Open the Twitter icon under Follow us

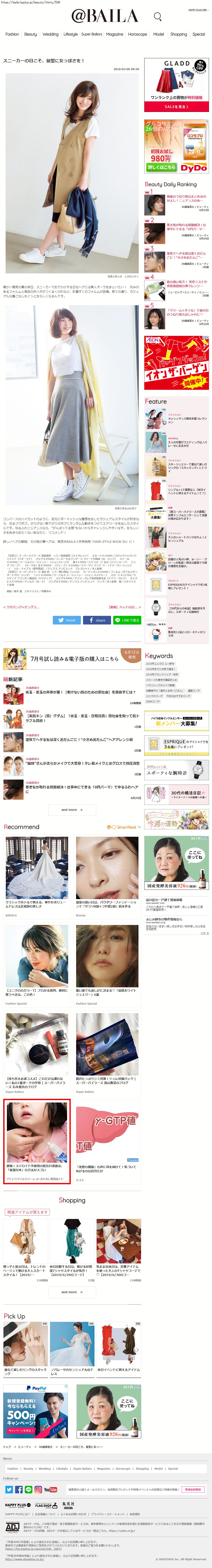9,1489
